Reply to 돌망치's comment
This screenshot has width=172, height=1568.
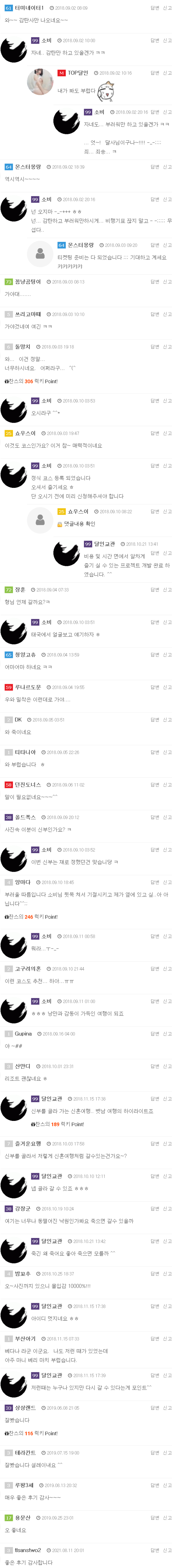pos(155,347)
